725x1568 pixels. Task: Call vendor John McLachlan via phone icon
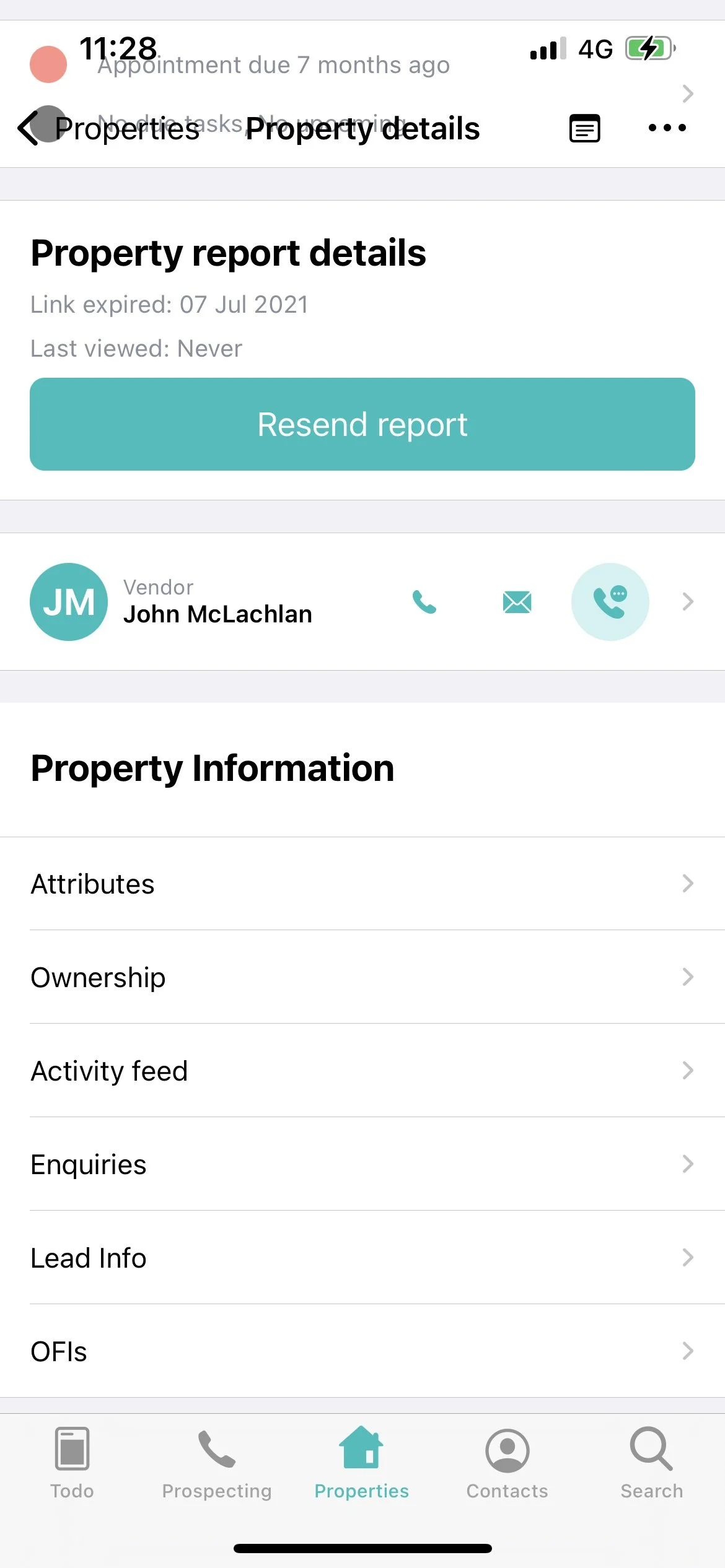point(424,602)
